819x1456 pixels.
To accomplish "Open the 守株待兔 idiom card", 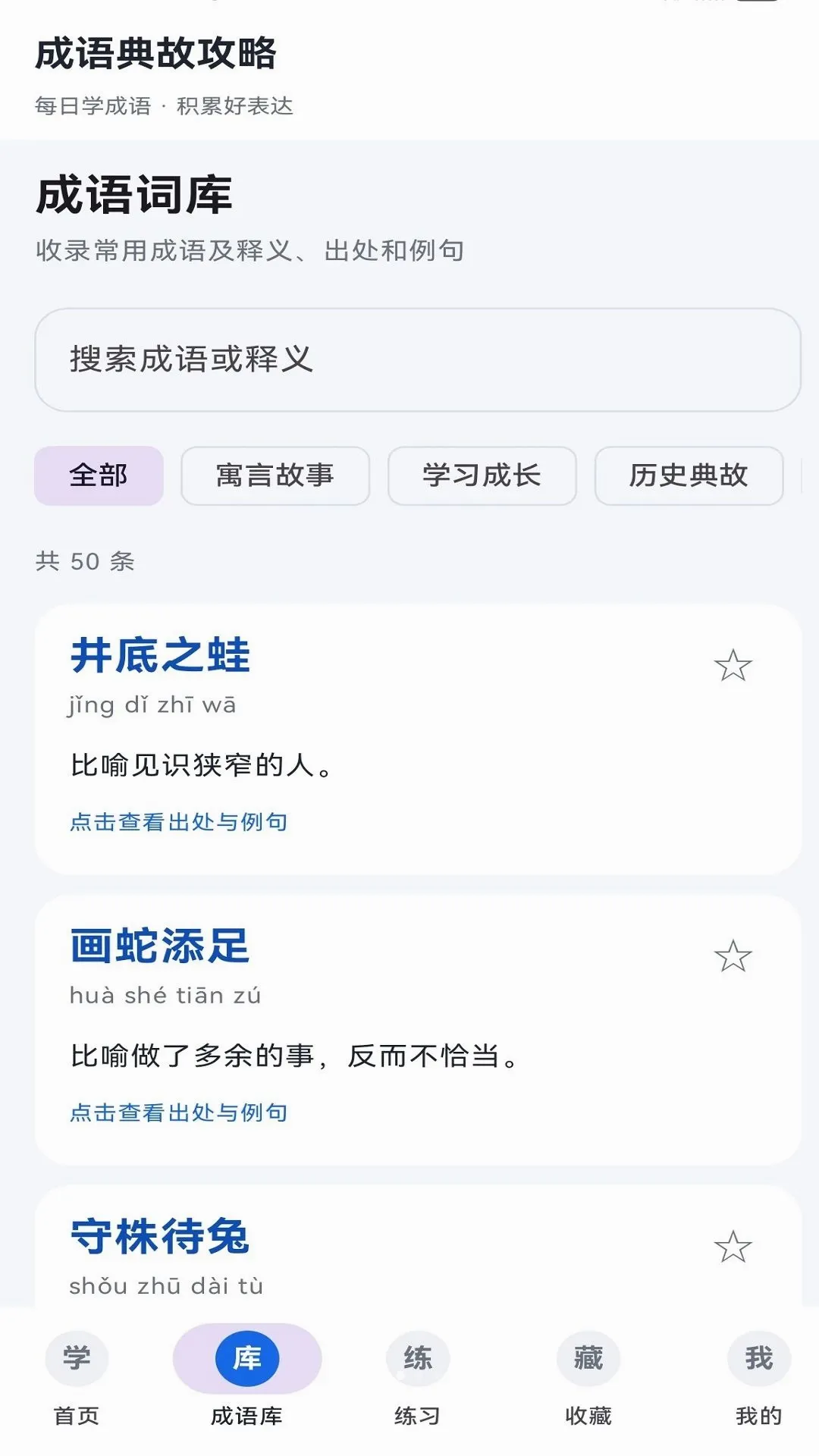I will [x=418, y=1247].
